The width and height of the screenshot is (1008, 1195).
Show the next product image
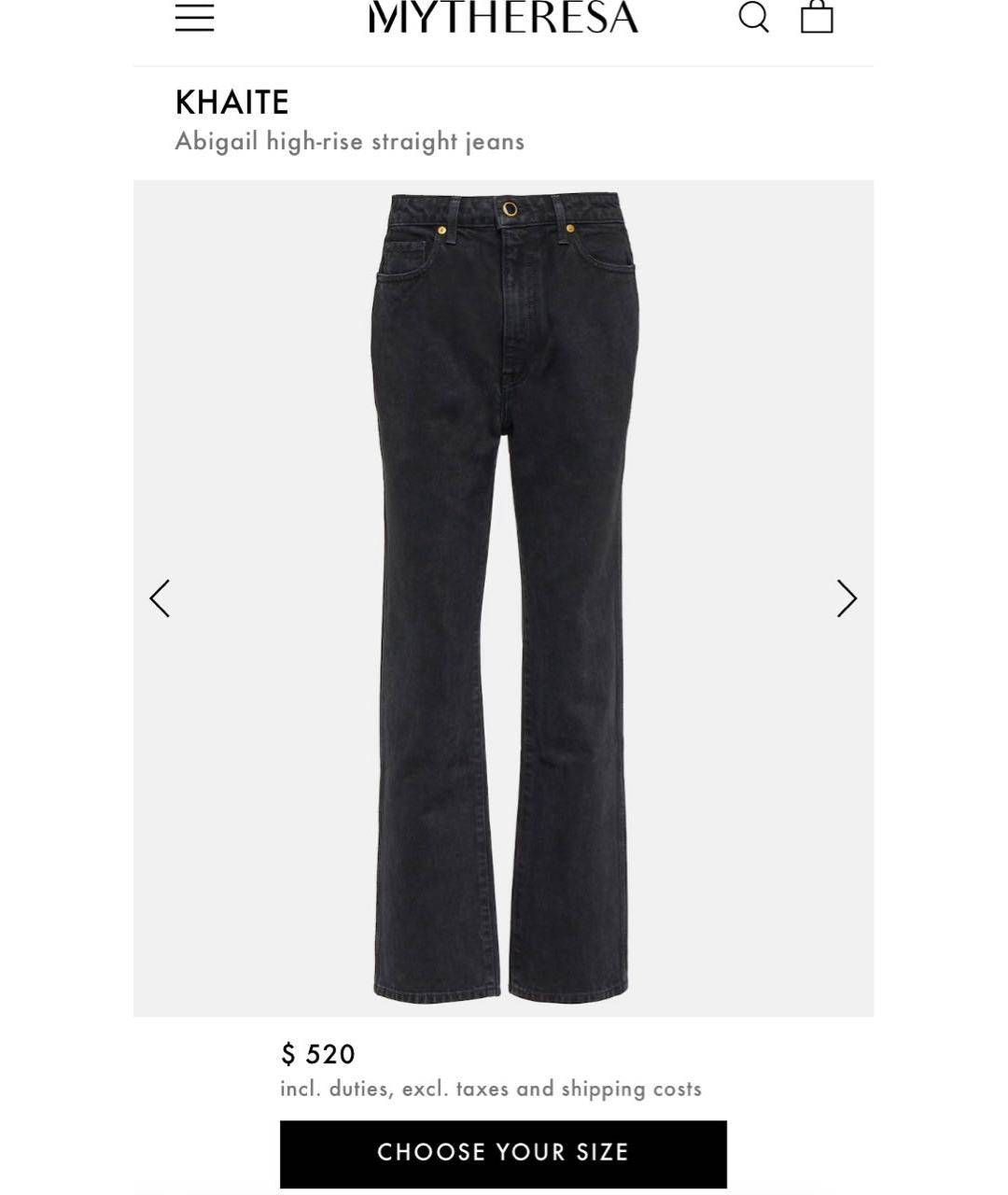click(x=846, y=598)
